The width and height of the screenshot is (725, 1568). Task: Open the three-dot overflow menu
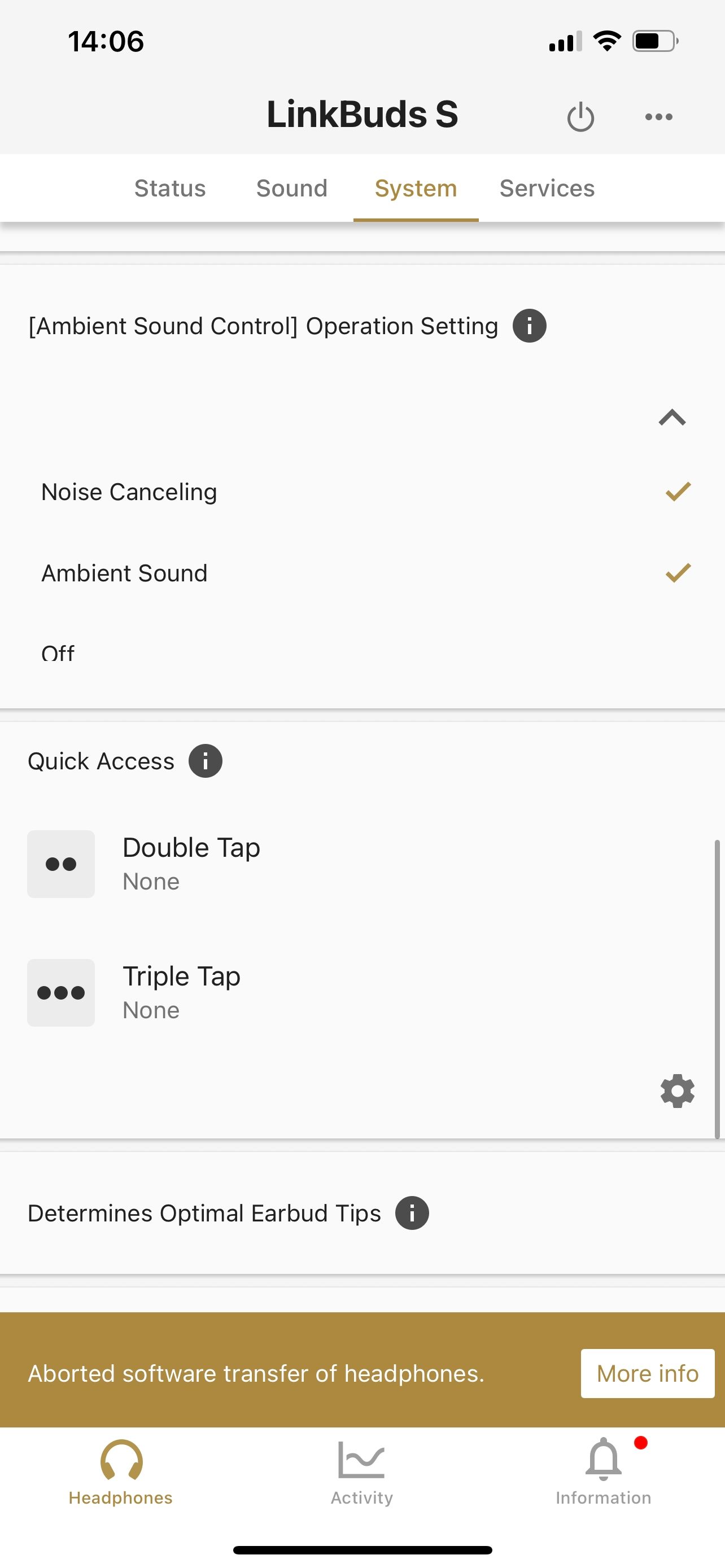coord(658,116)
